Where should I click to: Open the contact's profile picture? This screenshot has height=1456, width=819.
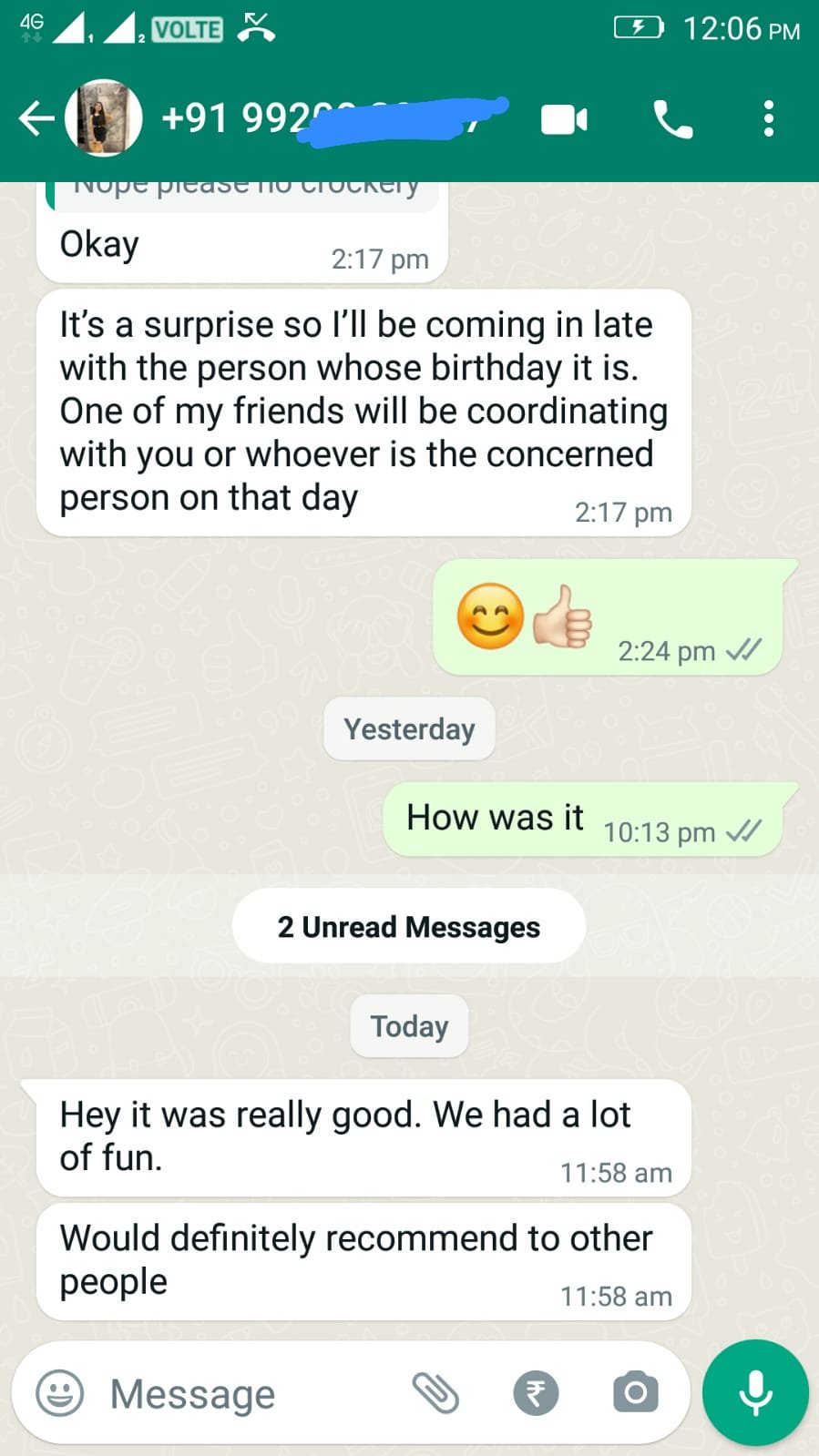104,119
